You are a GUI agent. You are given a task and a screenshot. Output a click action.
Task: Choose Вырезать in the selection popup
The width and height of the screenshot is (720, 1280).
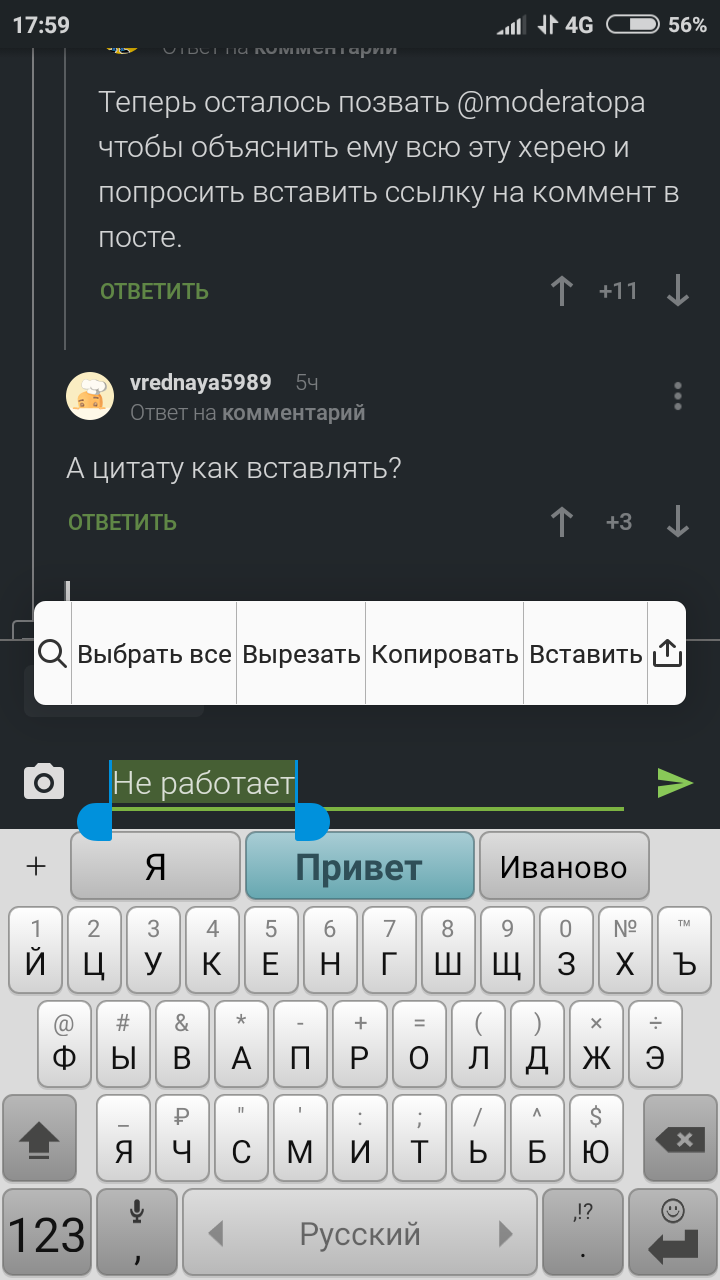[301, 655]
